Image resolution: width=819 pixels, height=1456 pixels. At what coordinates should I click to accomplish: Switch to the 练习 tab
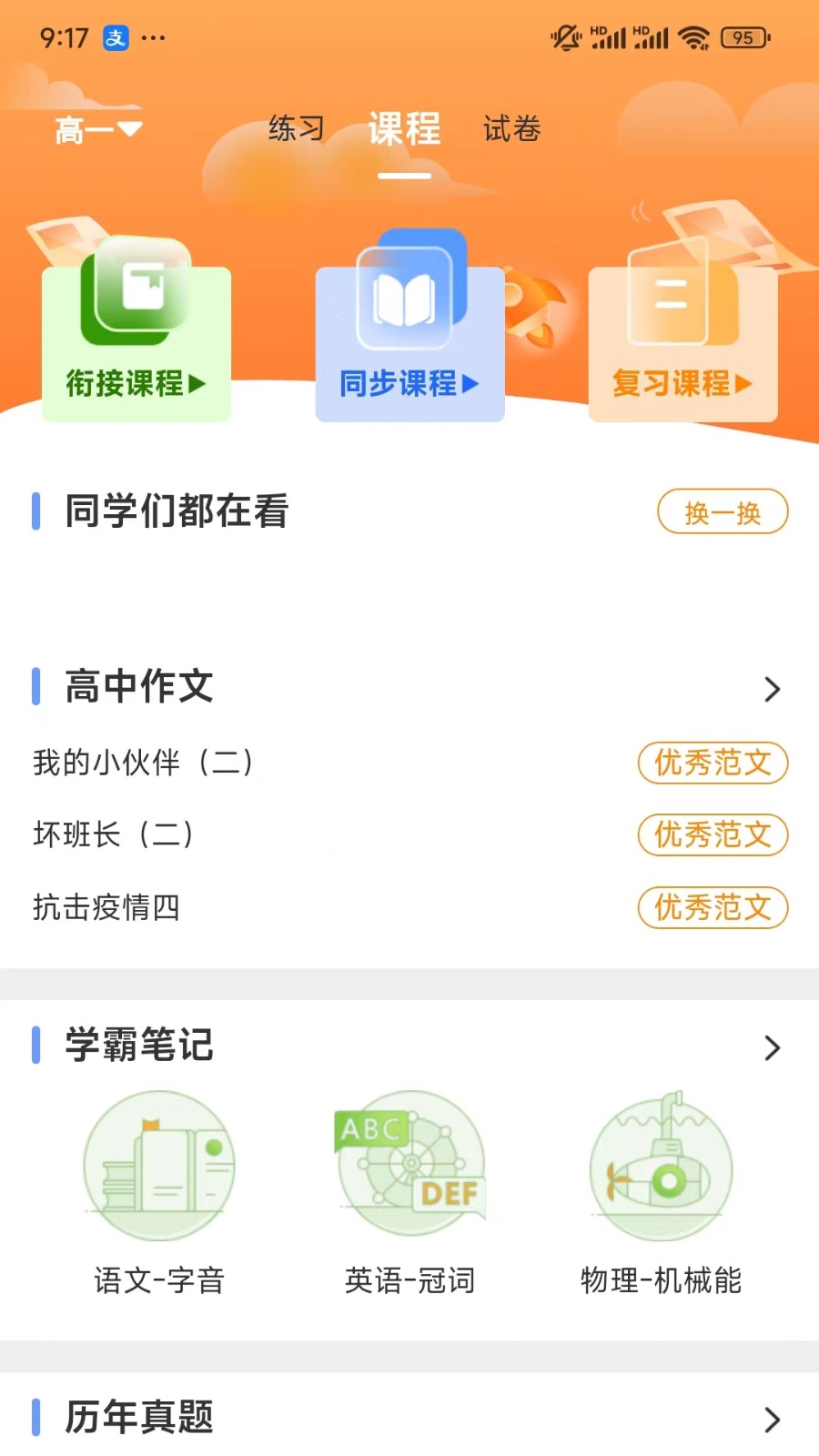[296, 129]
